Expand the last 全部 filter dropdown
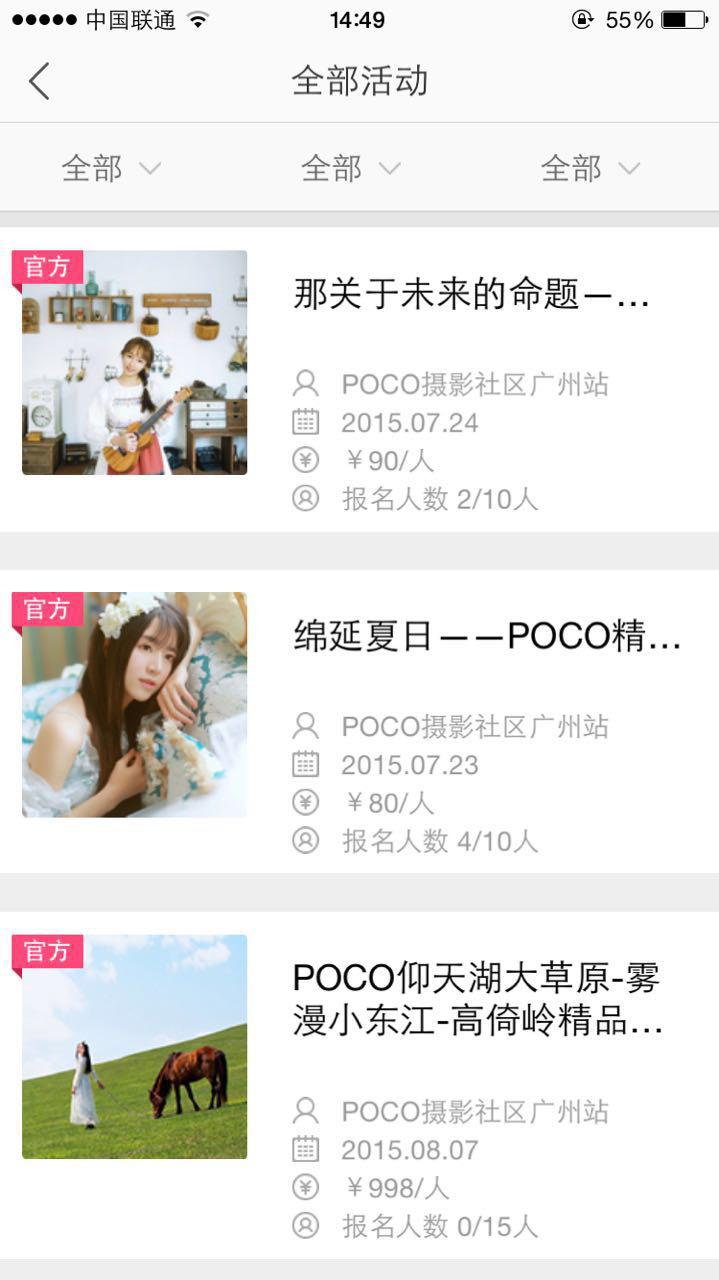 pyautogui.click(x=590, y=168)
